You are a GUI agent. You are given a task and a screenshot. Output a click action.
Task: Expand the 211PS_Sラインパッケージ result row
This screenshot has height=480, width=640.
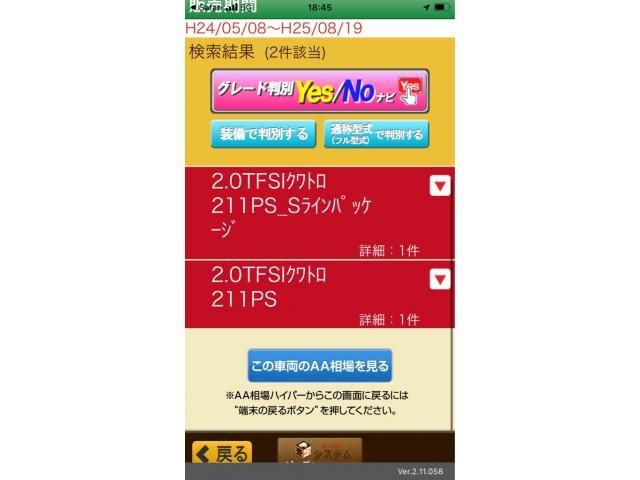click(x=440, y=186)
